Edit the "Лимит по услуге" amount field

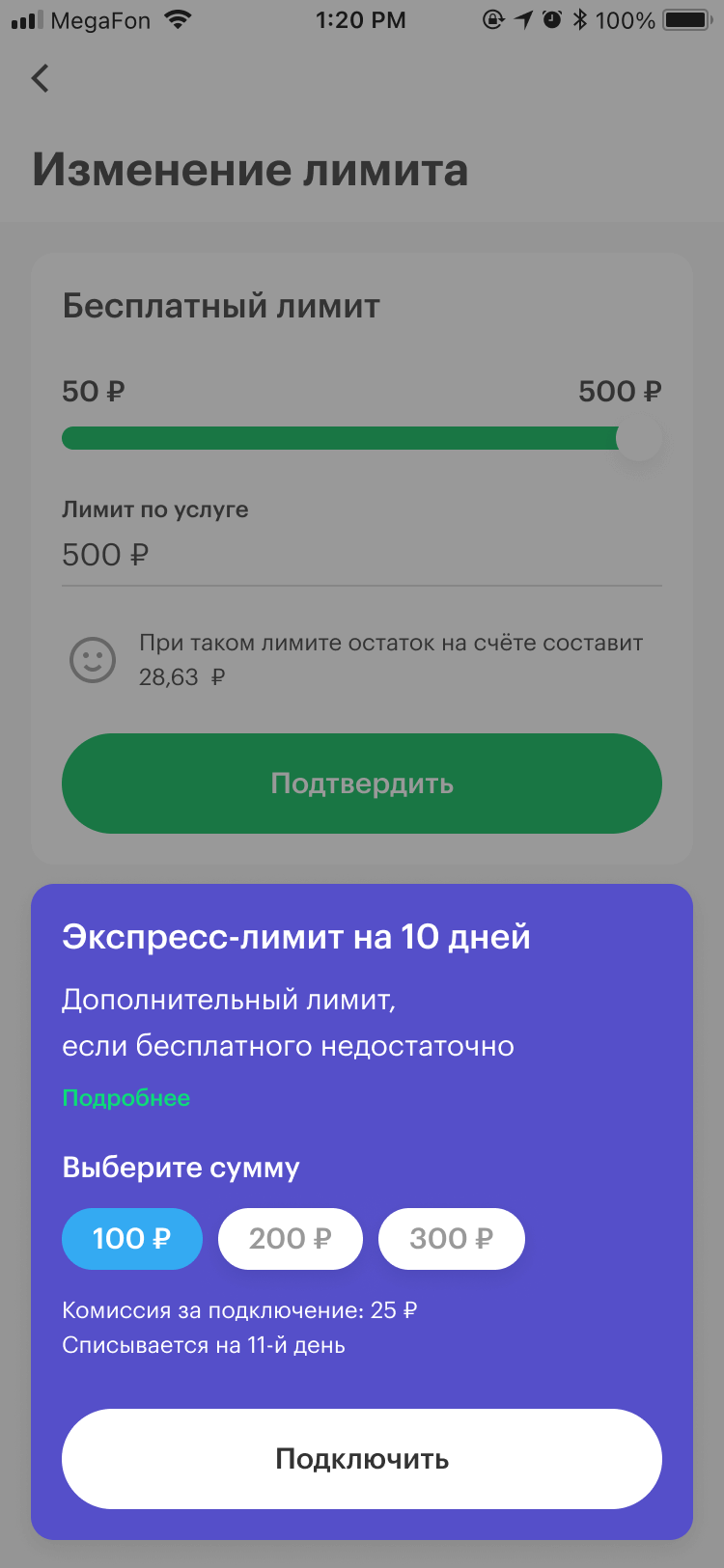[x=362, y=555]
